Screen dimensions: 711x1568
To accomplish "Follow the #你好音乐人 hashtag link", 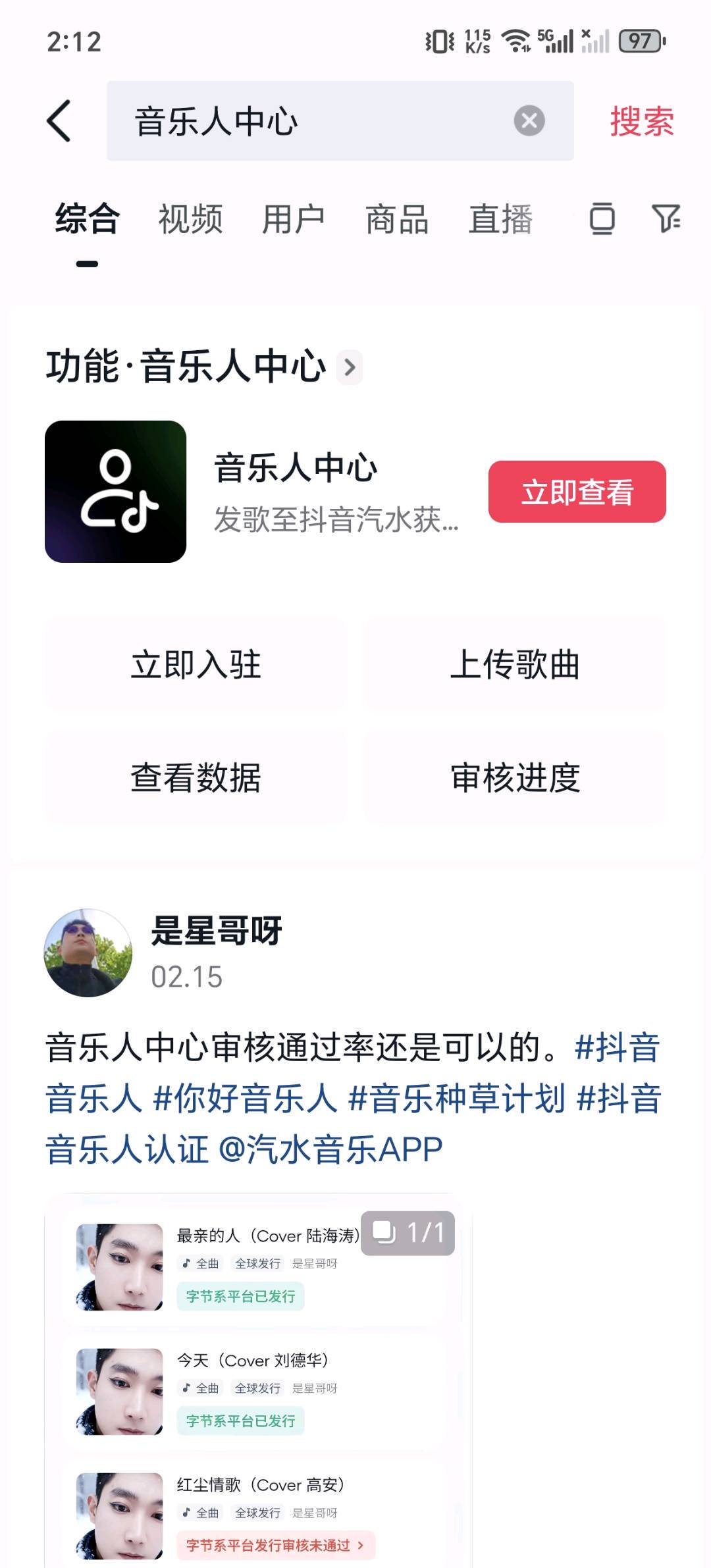I will click(x=245, y=1099).
